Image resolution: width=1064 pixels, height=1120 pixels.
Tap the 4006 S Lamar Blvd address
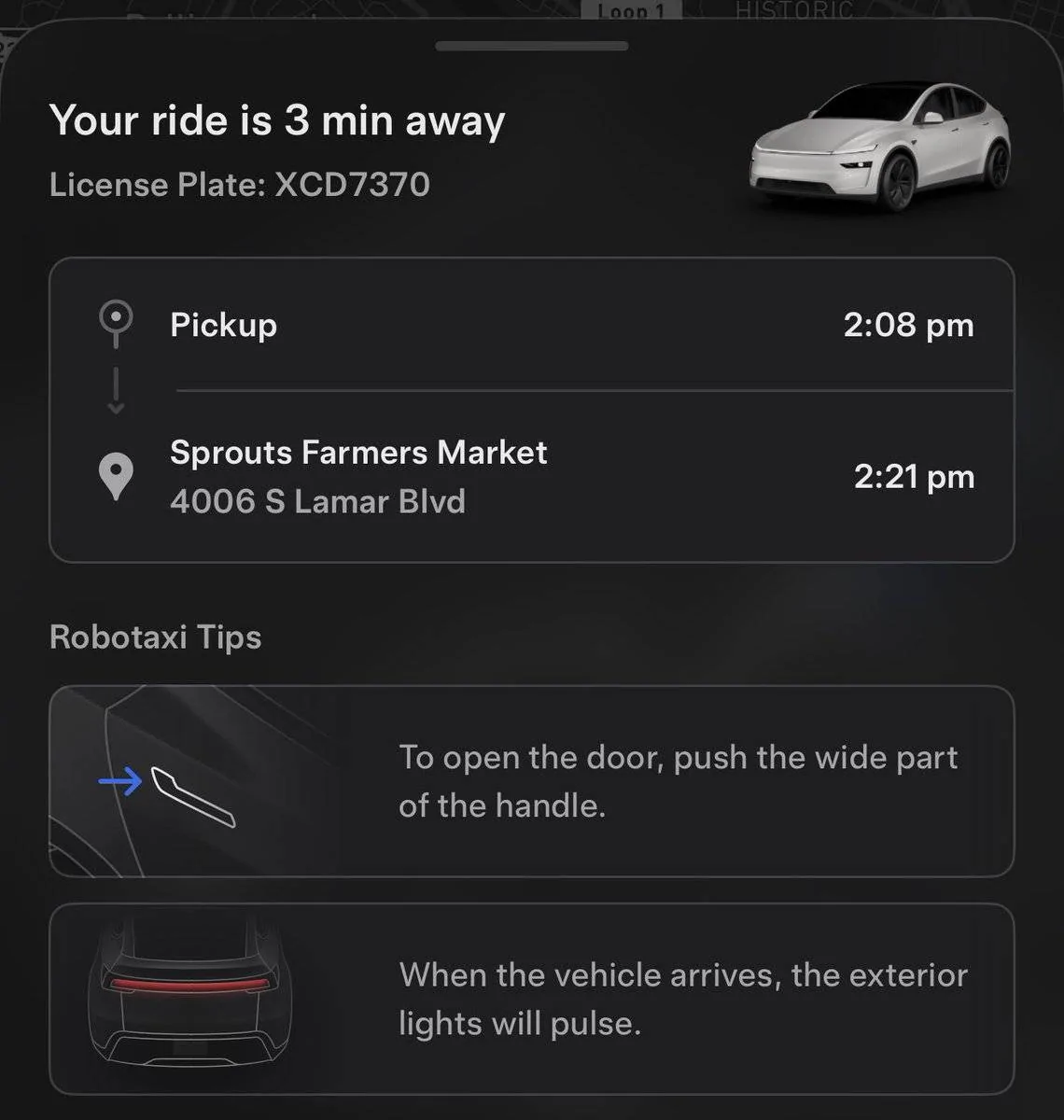(x=317, y=501)
